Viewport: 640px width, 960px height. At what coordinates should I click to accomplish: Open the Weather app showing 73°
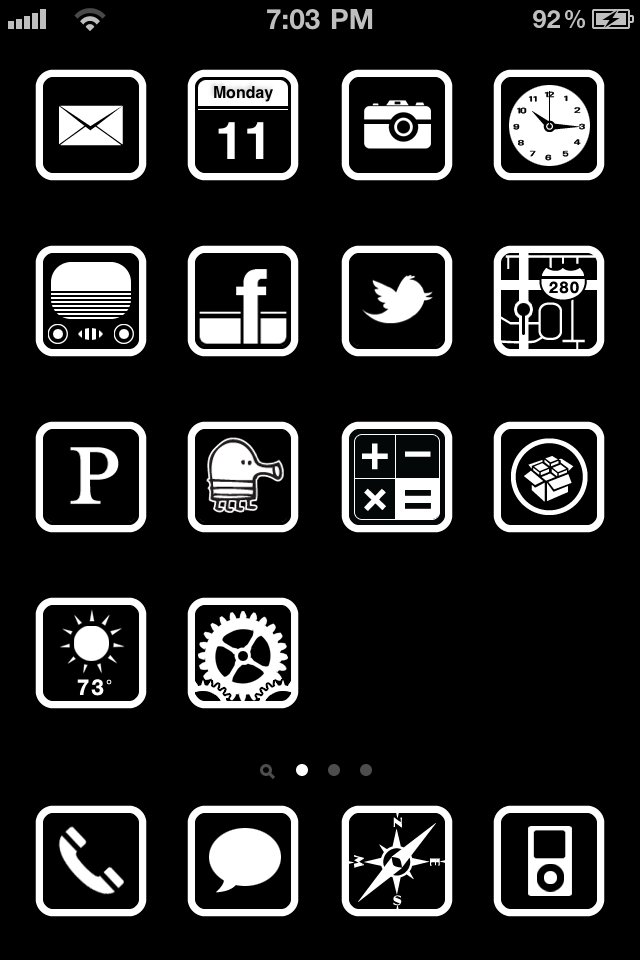(x=91, y=653)
